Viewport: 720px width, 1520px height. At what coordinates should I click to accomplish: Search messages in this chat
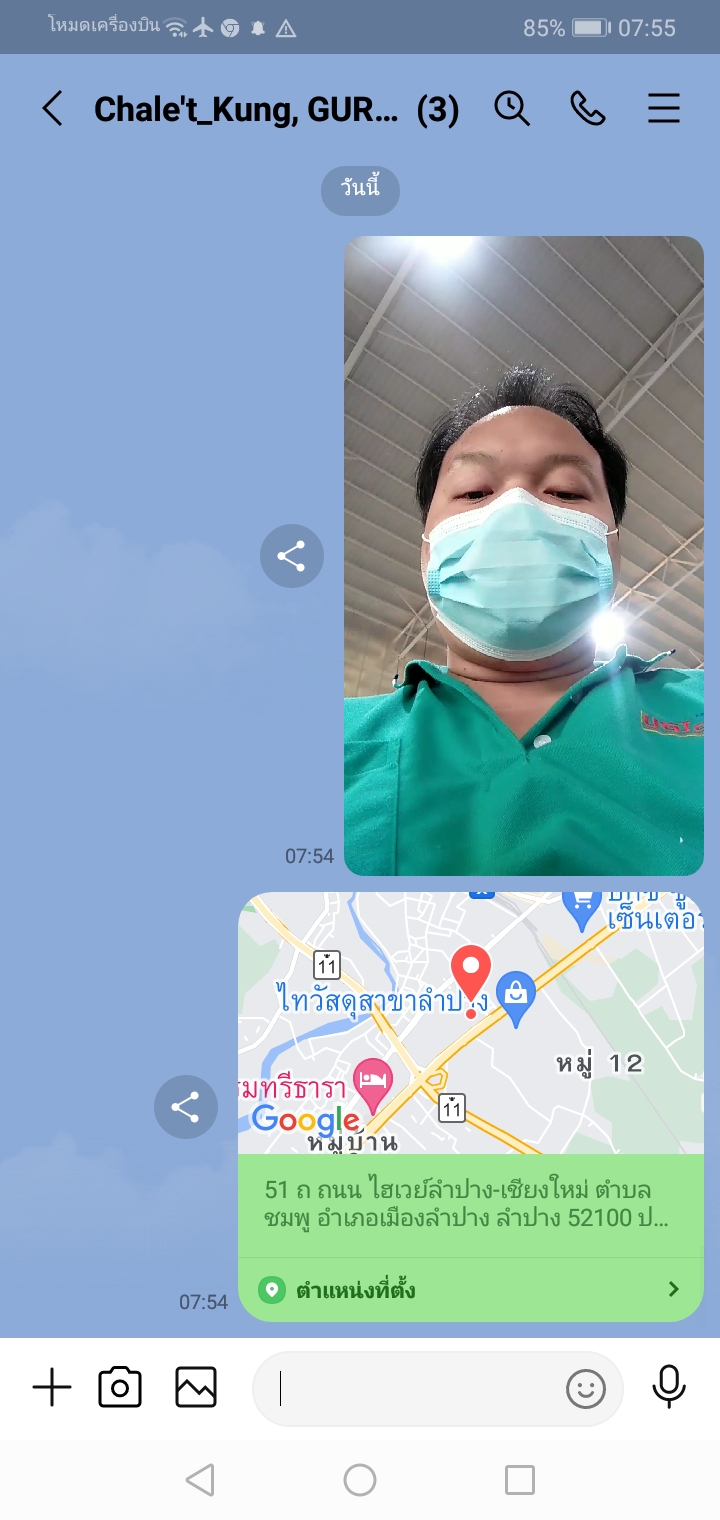pyautogui.click(x=512, y=108)
